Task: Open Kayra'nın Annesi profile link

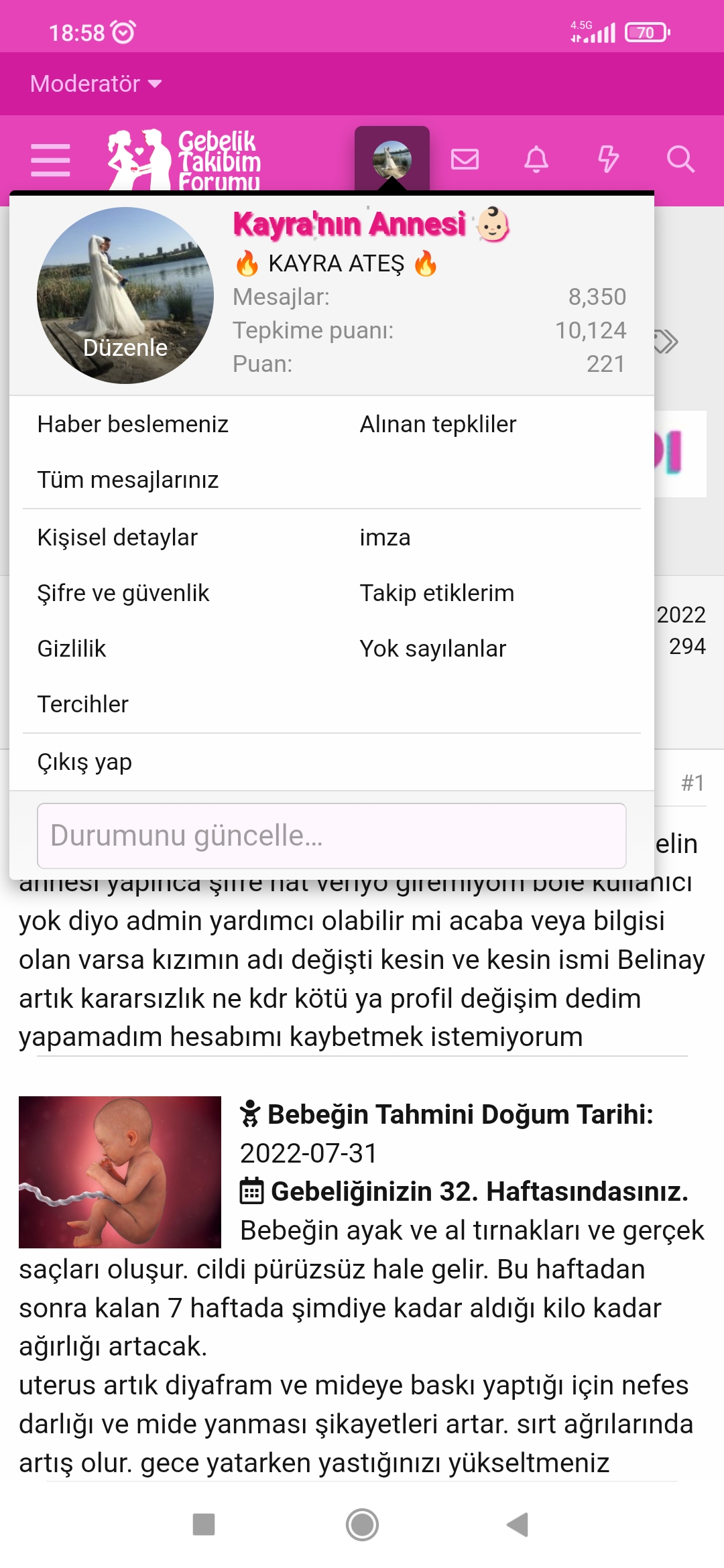Action: 349,224
